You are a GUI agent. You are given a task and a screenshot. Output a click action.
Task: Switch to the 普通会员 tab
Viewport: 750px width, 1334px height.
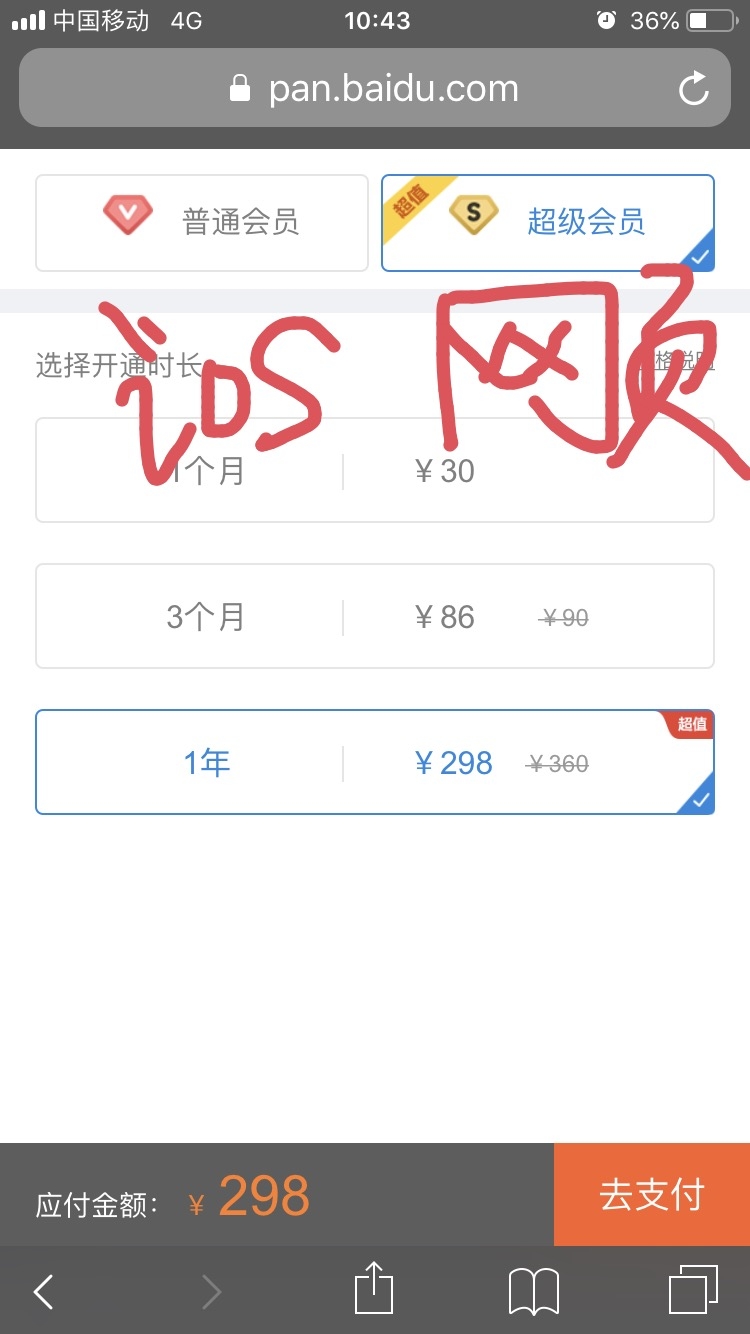[201, 222]
